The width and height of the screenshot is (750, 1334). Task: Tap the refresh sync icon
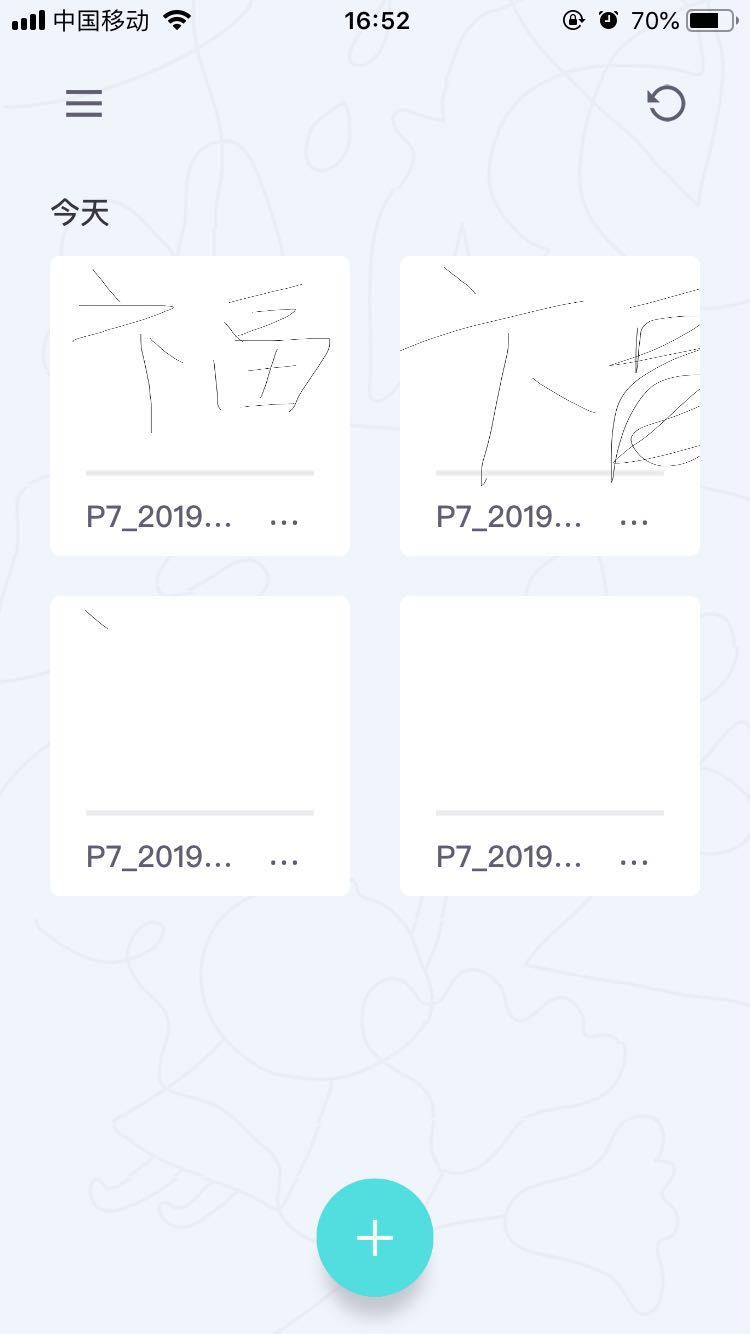(666, 103)
